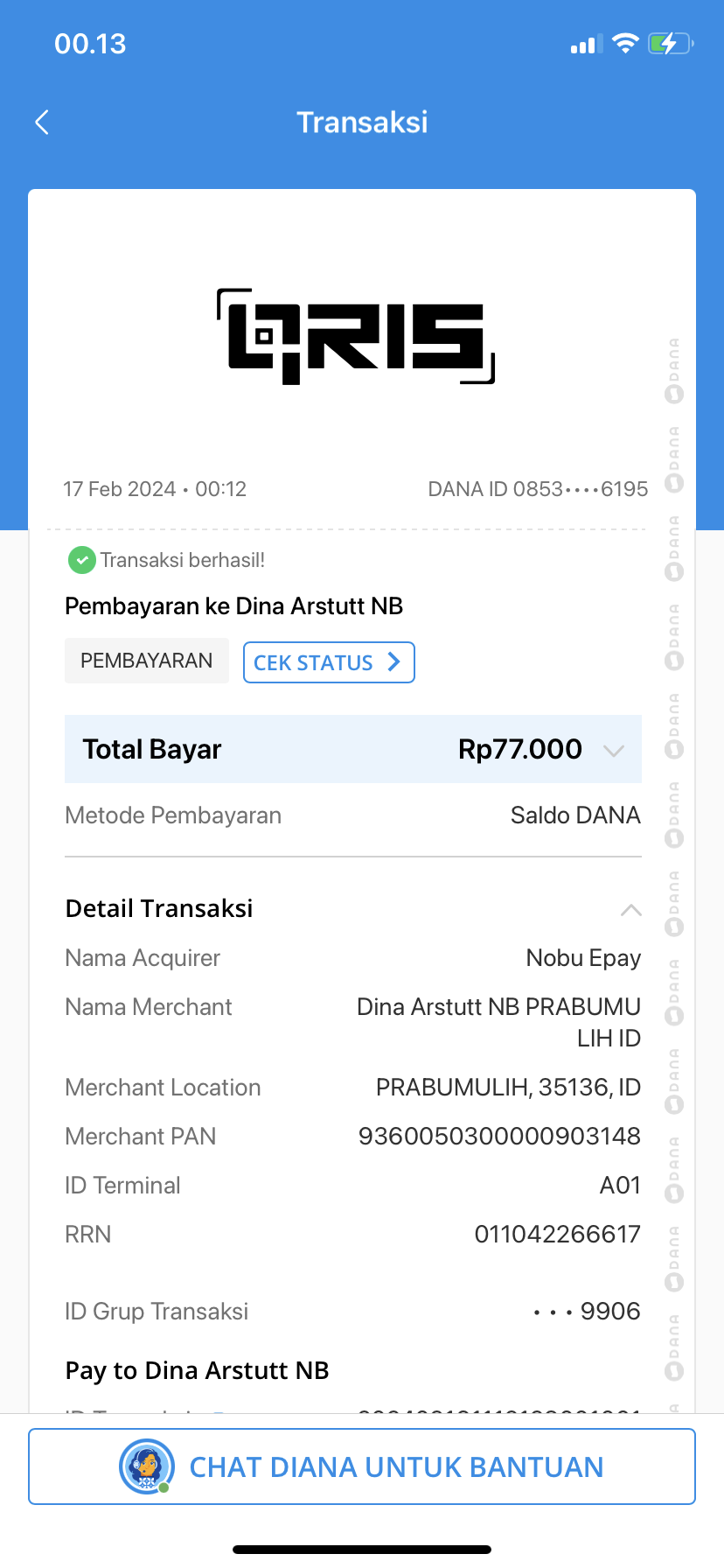Collapse the Detail Transaksi section
724x1568 pixels.
click(x=630, y=910)
